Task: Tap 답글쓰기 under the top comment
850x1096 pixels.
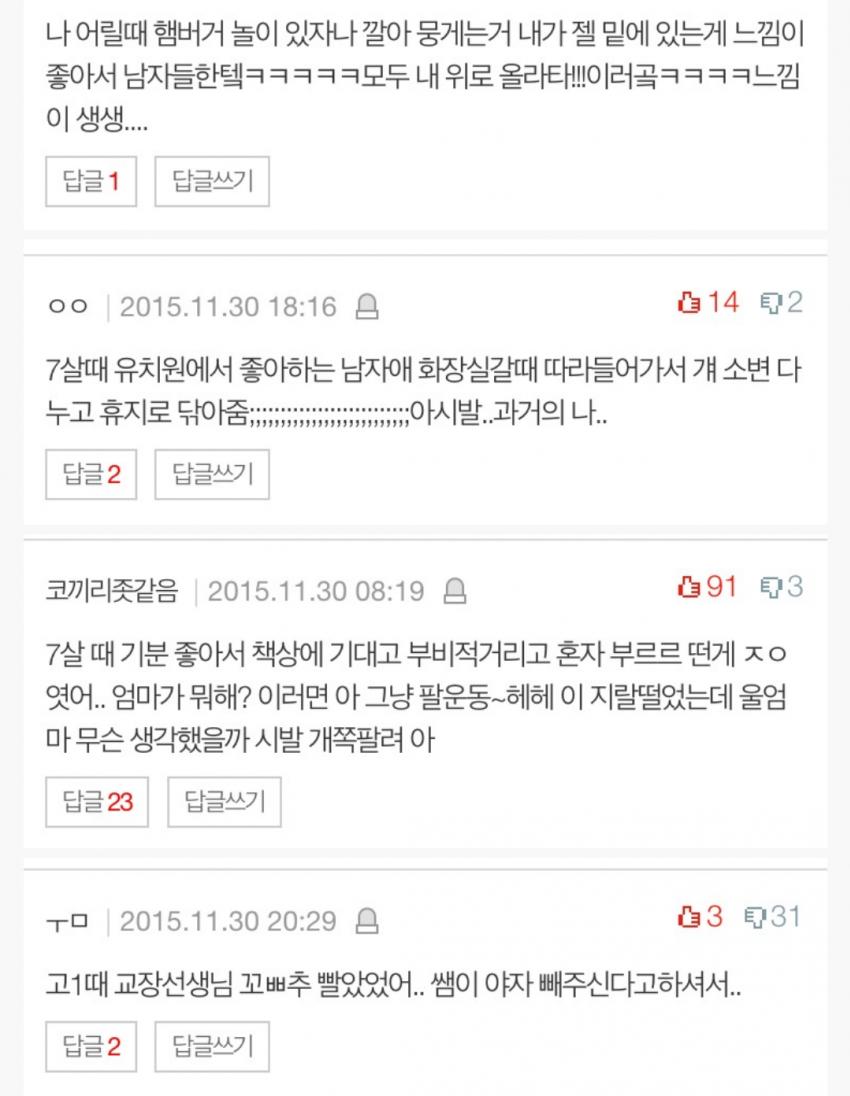Action: (212, 182)
